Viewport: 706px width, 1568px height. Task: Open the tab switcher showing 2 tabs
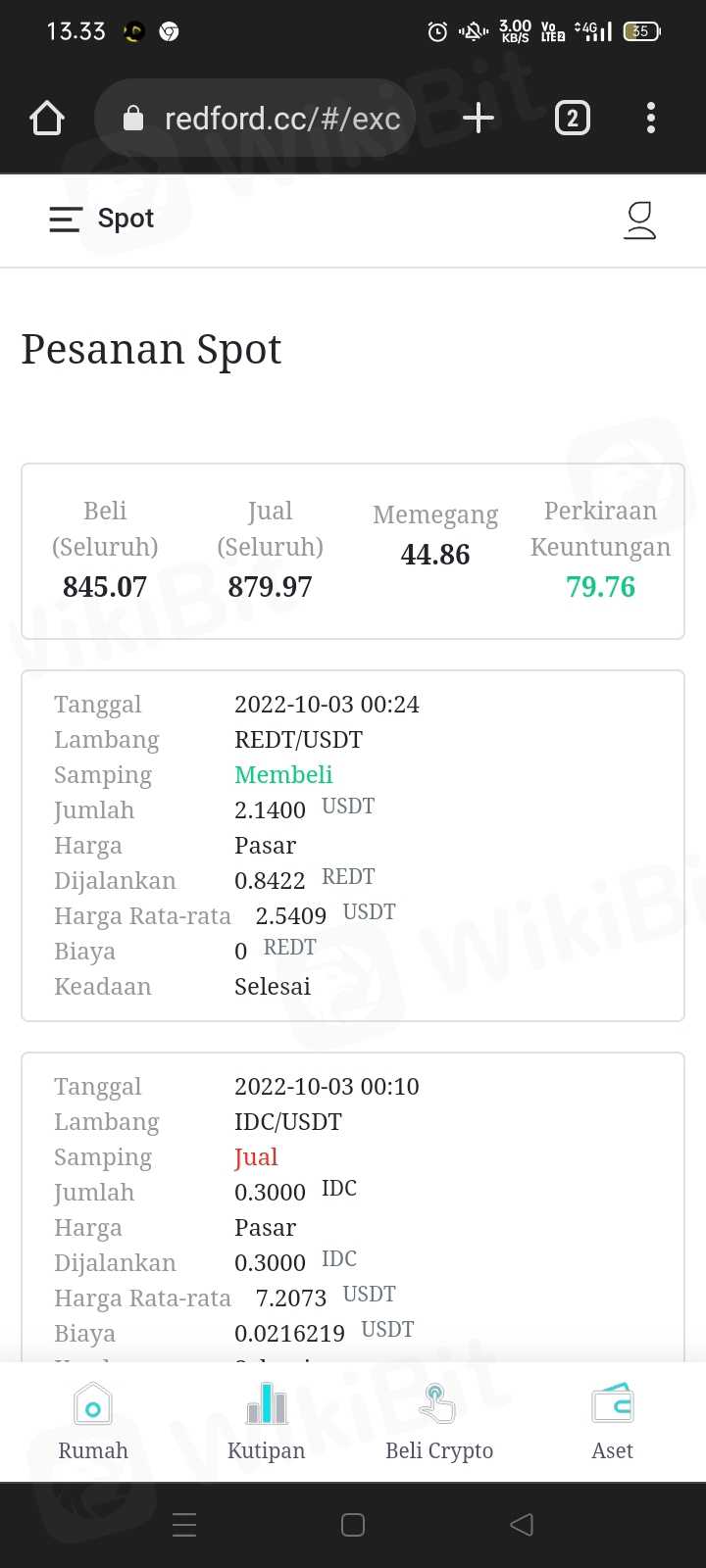pyautogui.click(x=573, y=119)
